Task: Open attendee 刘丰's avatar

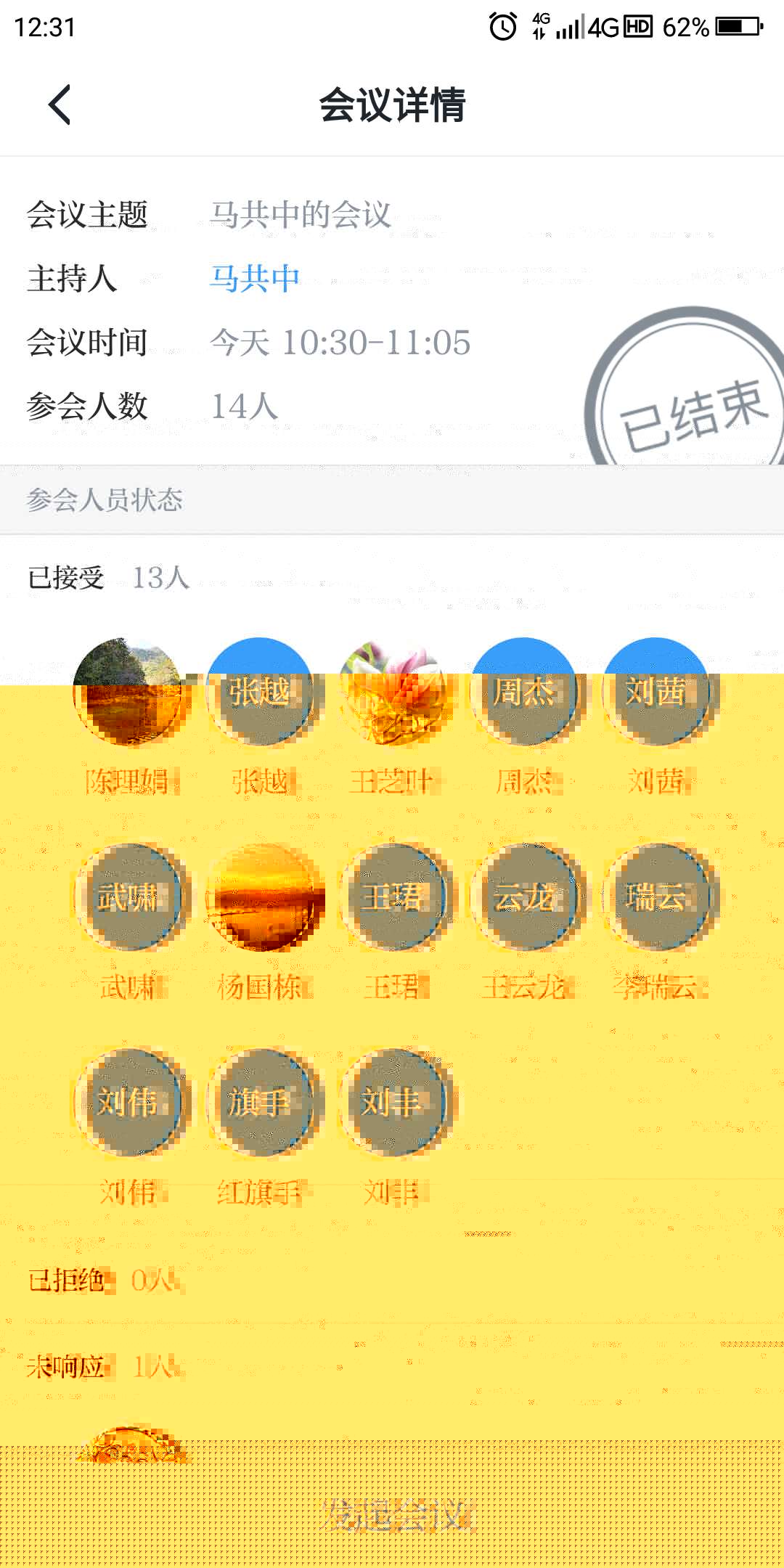Action: (x=391, y=1102)
